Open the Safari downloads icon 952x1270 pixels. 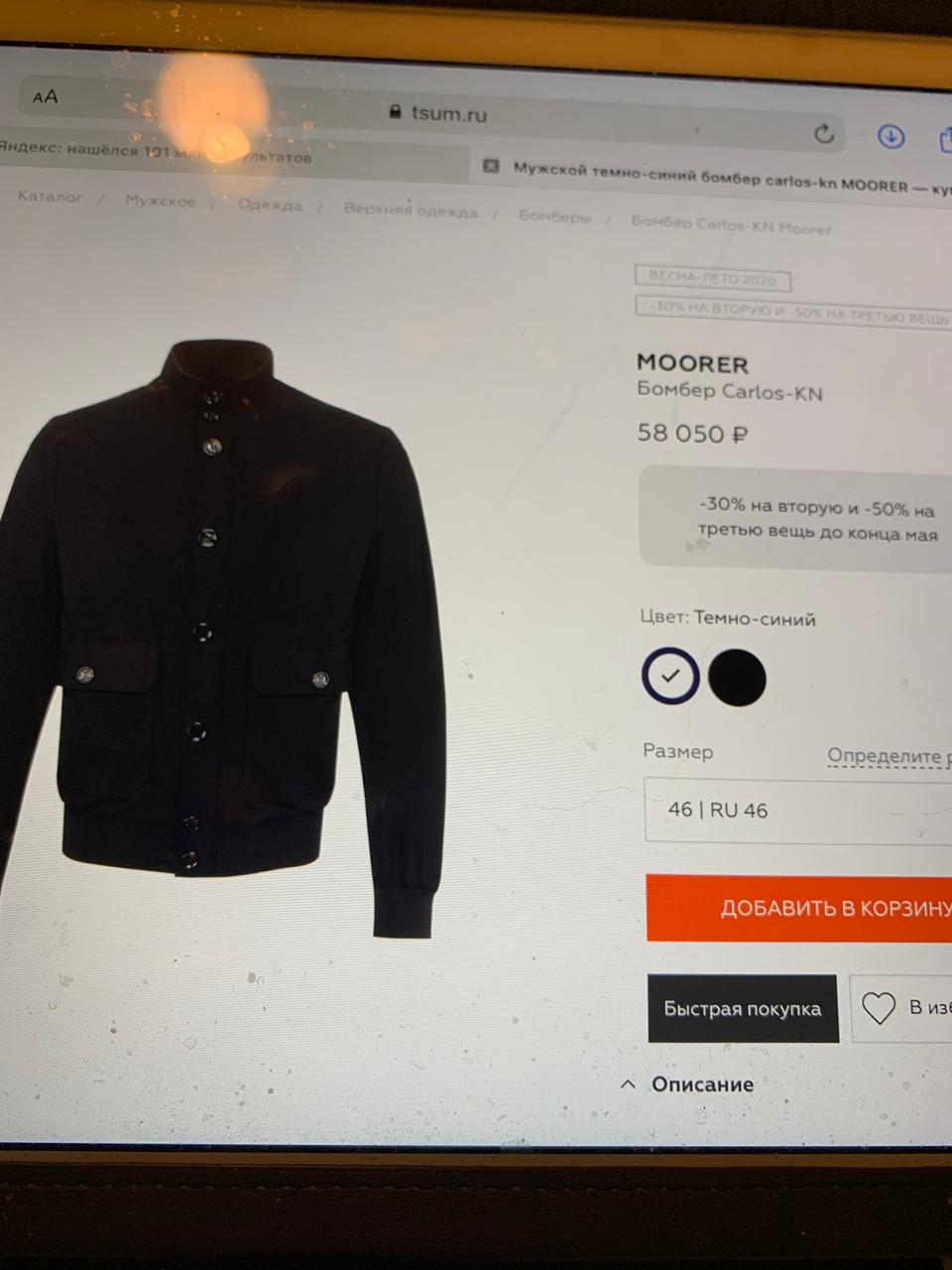pos(892,137)
